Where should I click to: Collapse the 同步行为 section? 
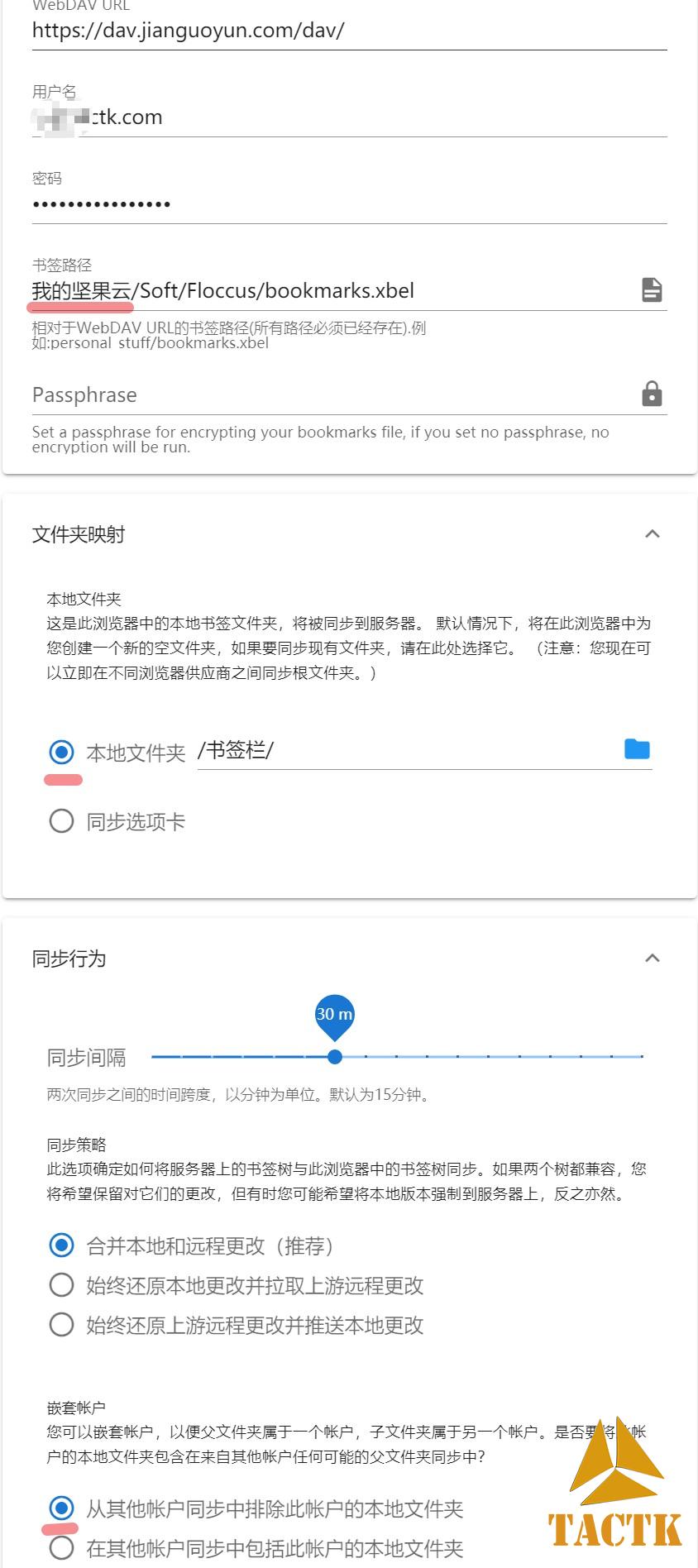[x=653, y=958]
